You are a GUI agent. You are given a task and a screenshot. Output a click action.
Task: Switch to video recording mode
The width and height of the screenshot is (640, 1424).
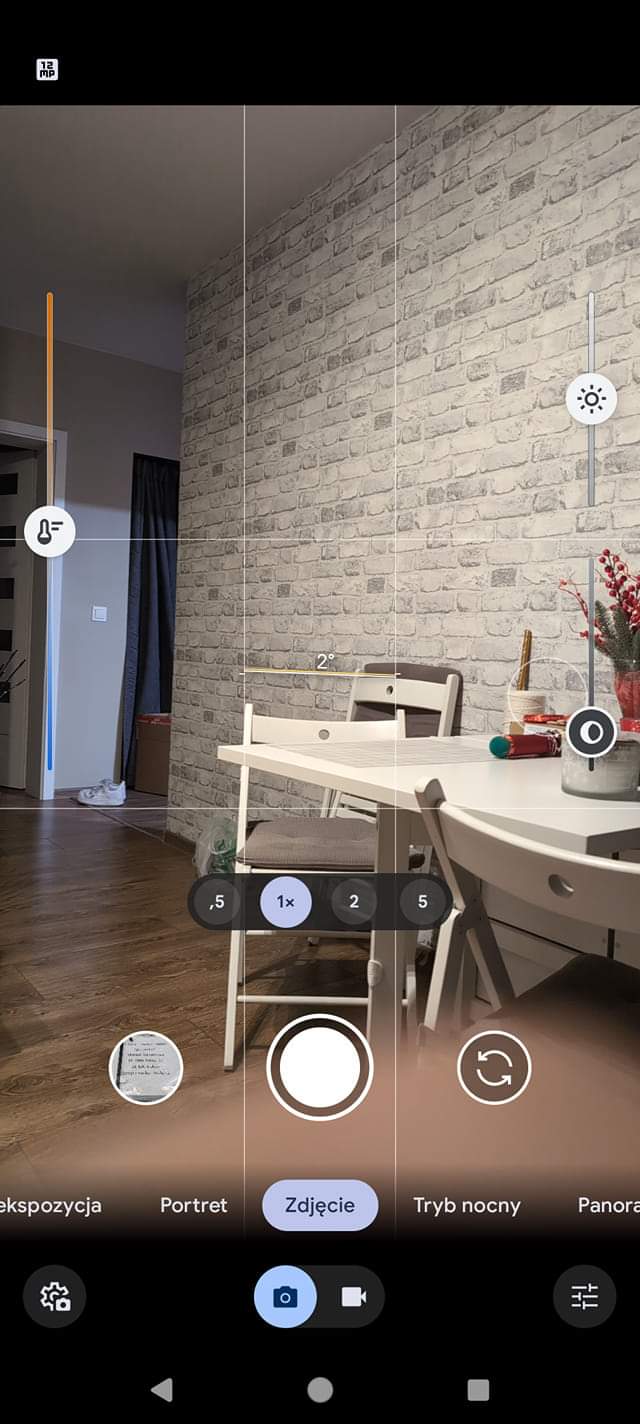tap(353, 1297)
